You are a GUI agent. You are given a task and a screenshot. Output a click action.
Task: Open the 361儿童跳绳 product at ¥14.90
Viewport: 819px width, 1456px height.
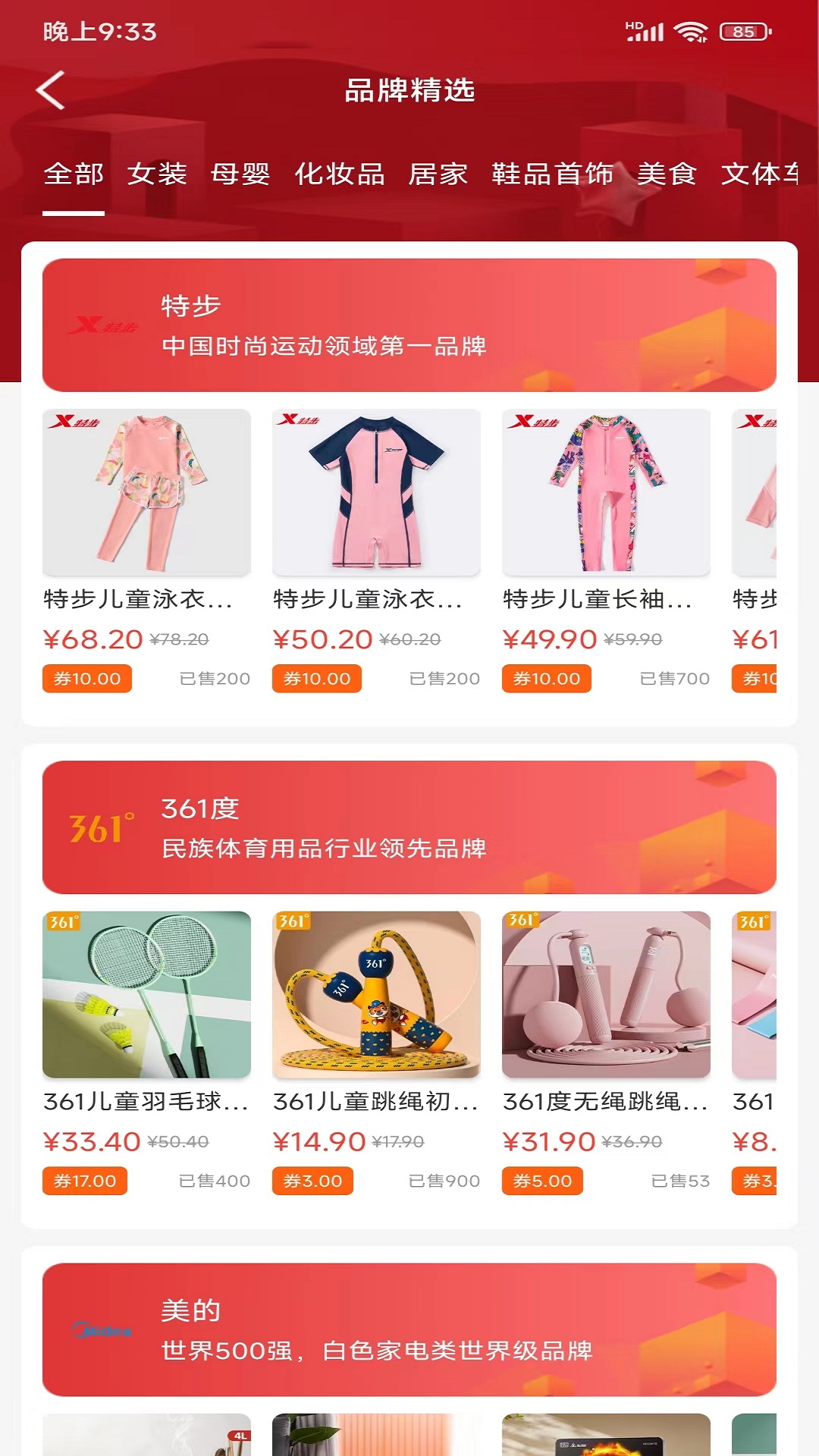pyautogui.click(x=376, y=1053)
